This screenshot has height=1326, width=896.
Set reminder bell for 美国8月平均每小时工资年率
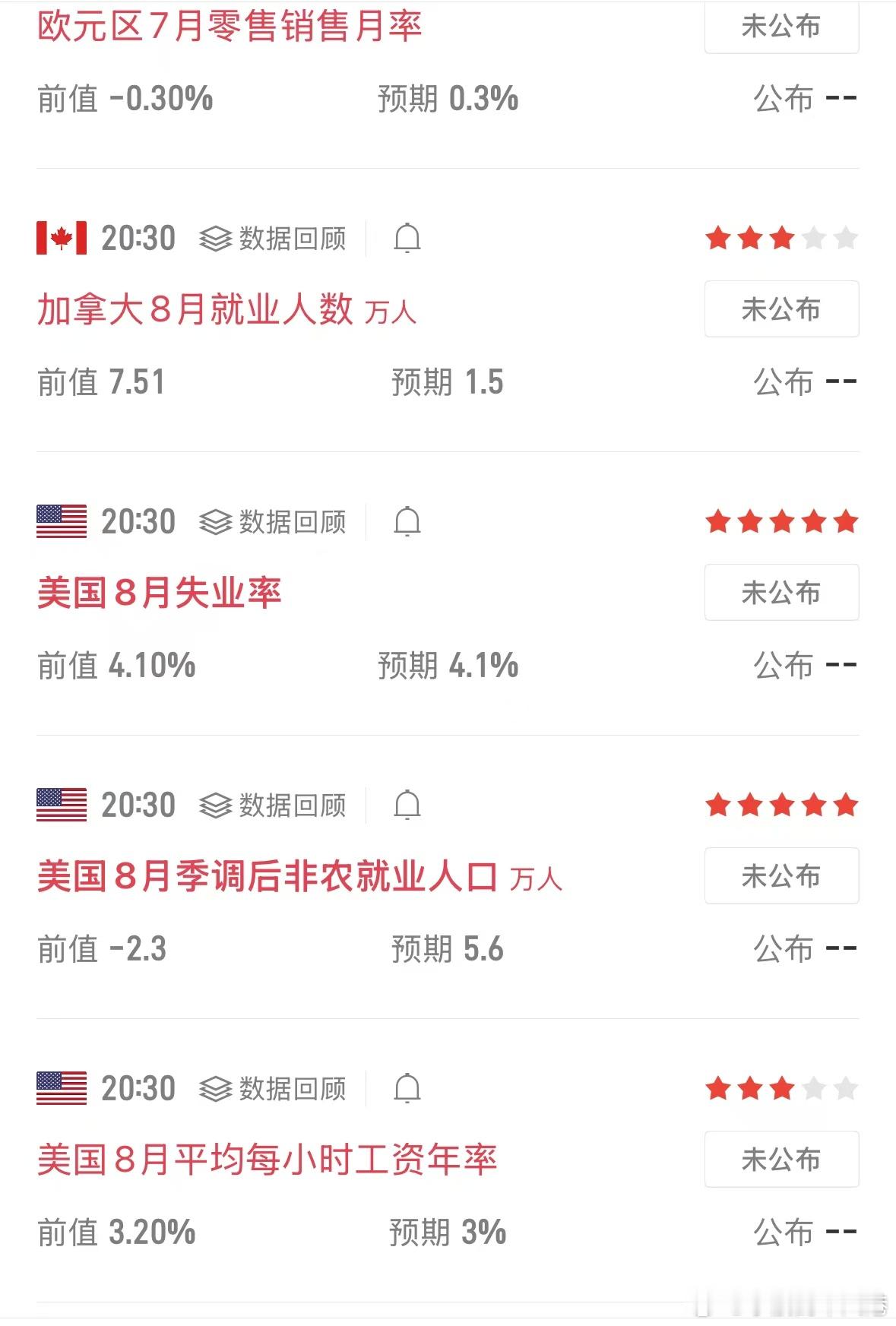[x=407, y=1089]
